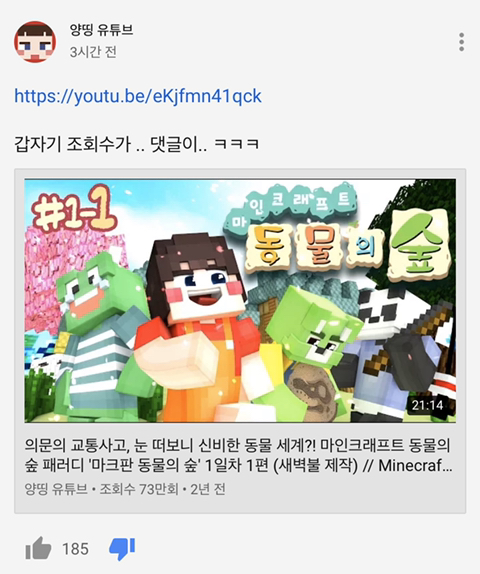
Task: Tap the blue thumbs-down icon
Action: click(122, 549)
